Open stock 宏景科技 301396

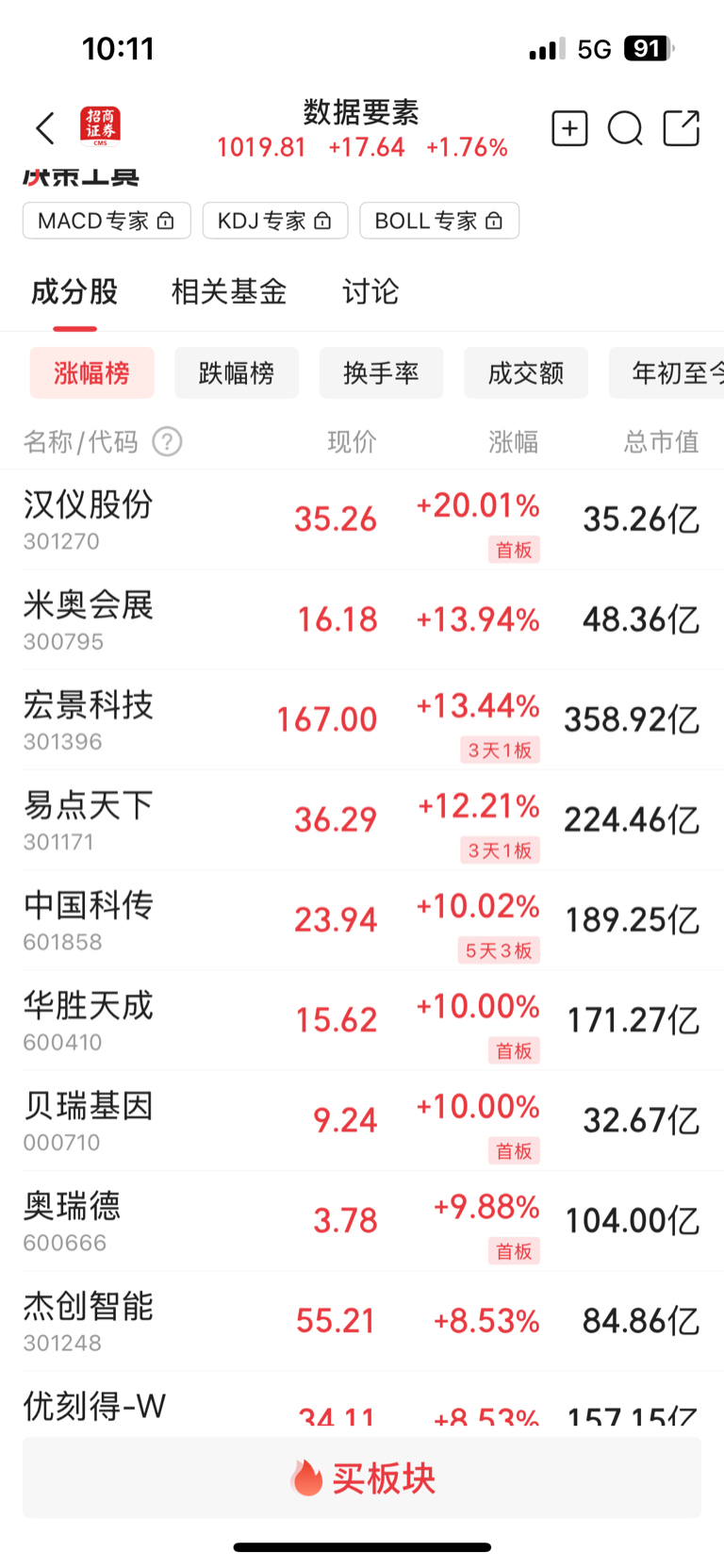362,720
